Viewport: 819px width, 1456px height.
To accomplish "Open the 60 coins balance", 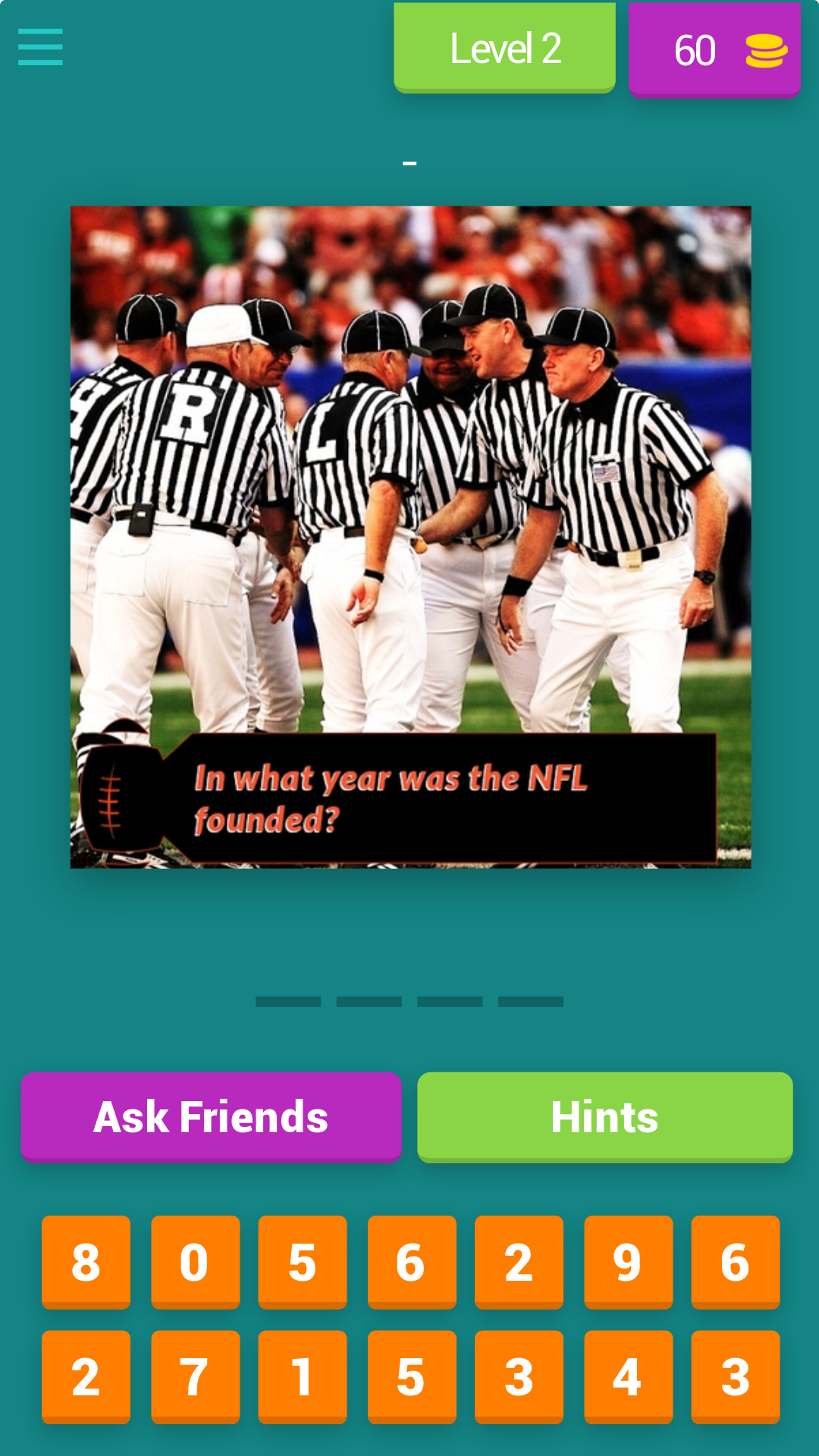I will click(x=714, y=50).
